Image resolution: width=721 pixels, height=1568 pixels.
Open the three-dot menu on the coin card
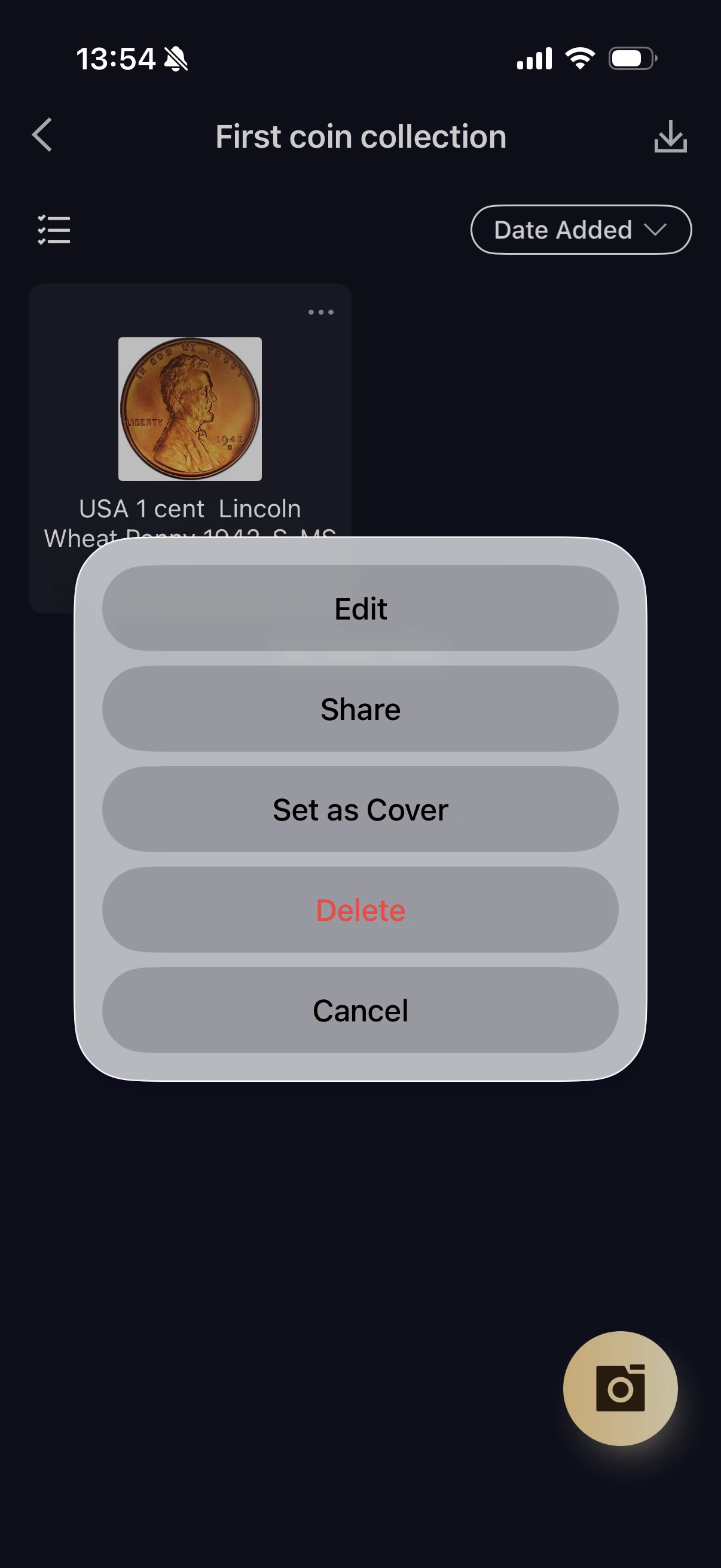[320, 312]
